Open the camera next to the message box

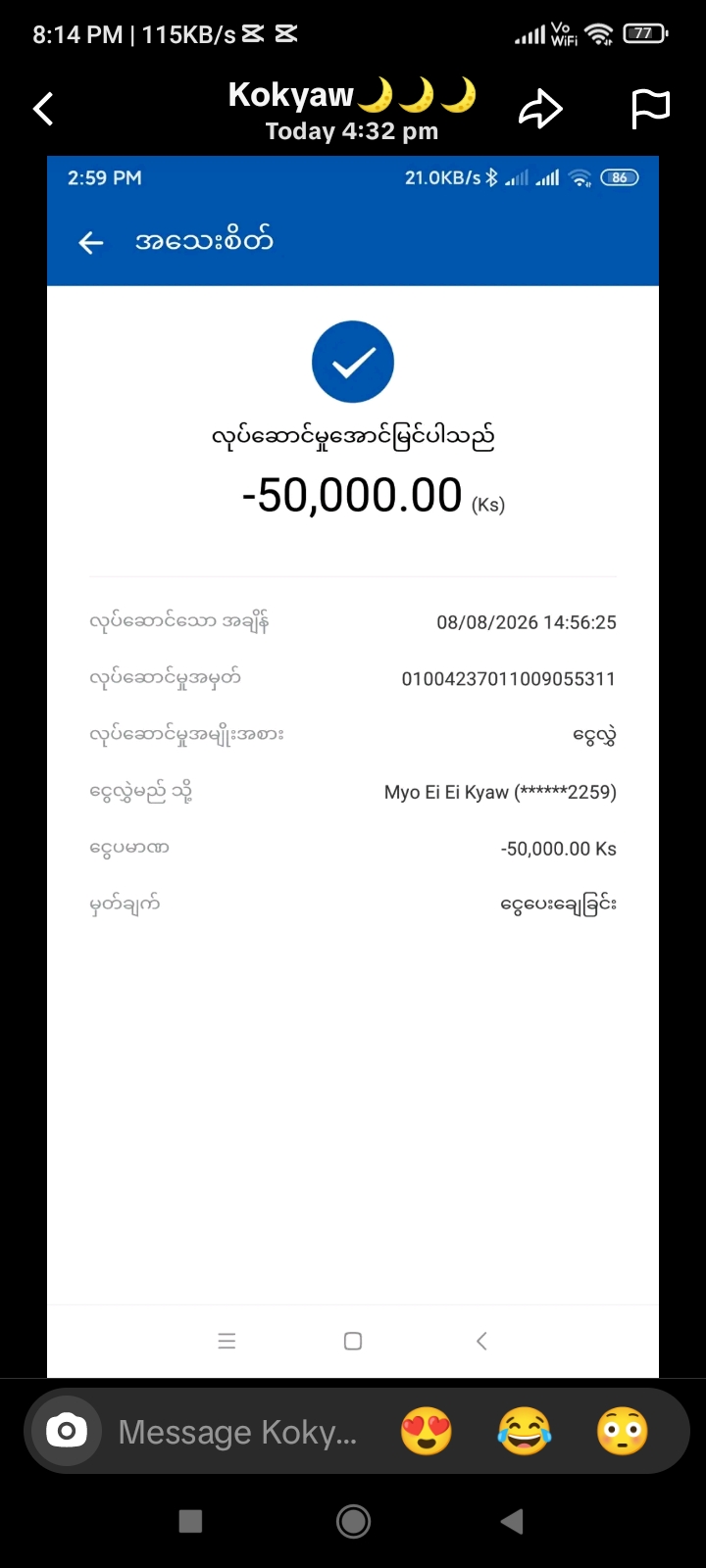pyautogui.click(x=66, y=1432)
